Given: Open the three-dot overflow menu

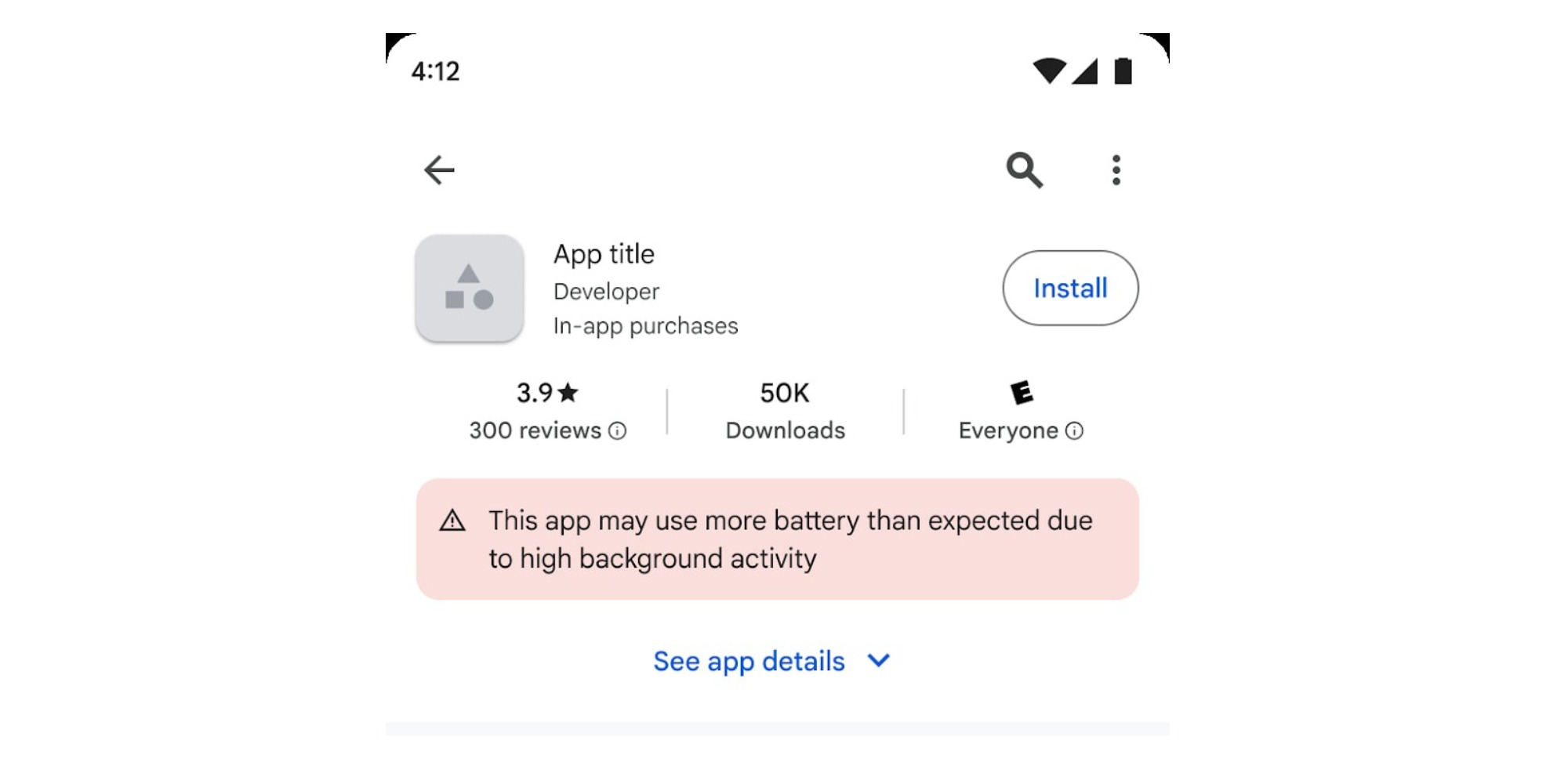Looking at the screenshot, I should (x=1116, y=169).
